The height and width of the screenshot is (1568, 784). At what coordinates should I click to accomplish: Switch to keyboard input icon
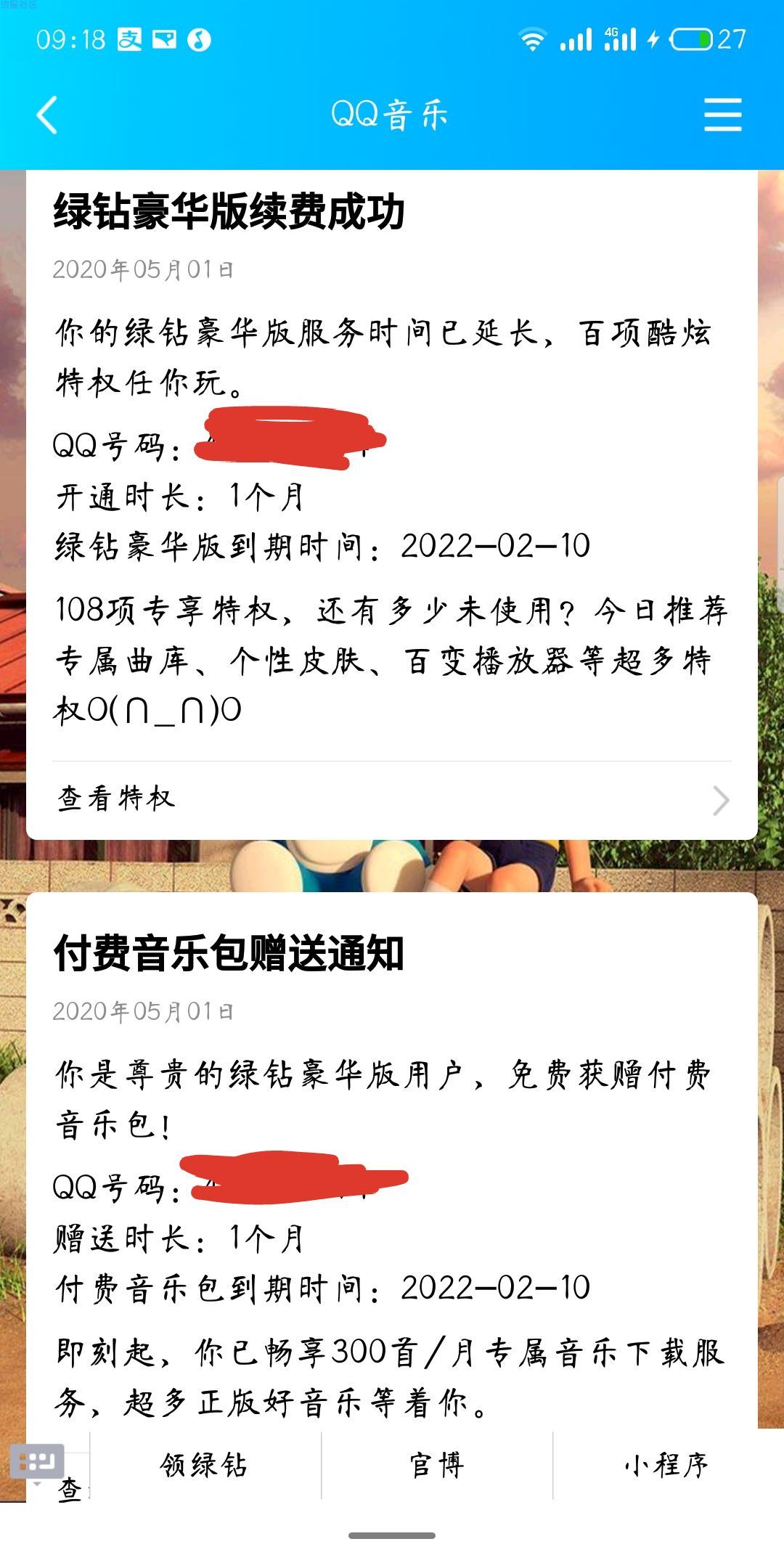[x=36, y=1461]
